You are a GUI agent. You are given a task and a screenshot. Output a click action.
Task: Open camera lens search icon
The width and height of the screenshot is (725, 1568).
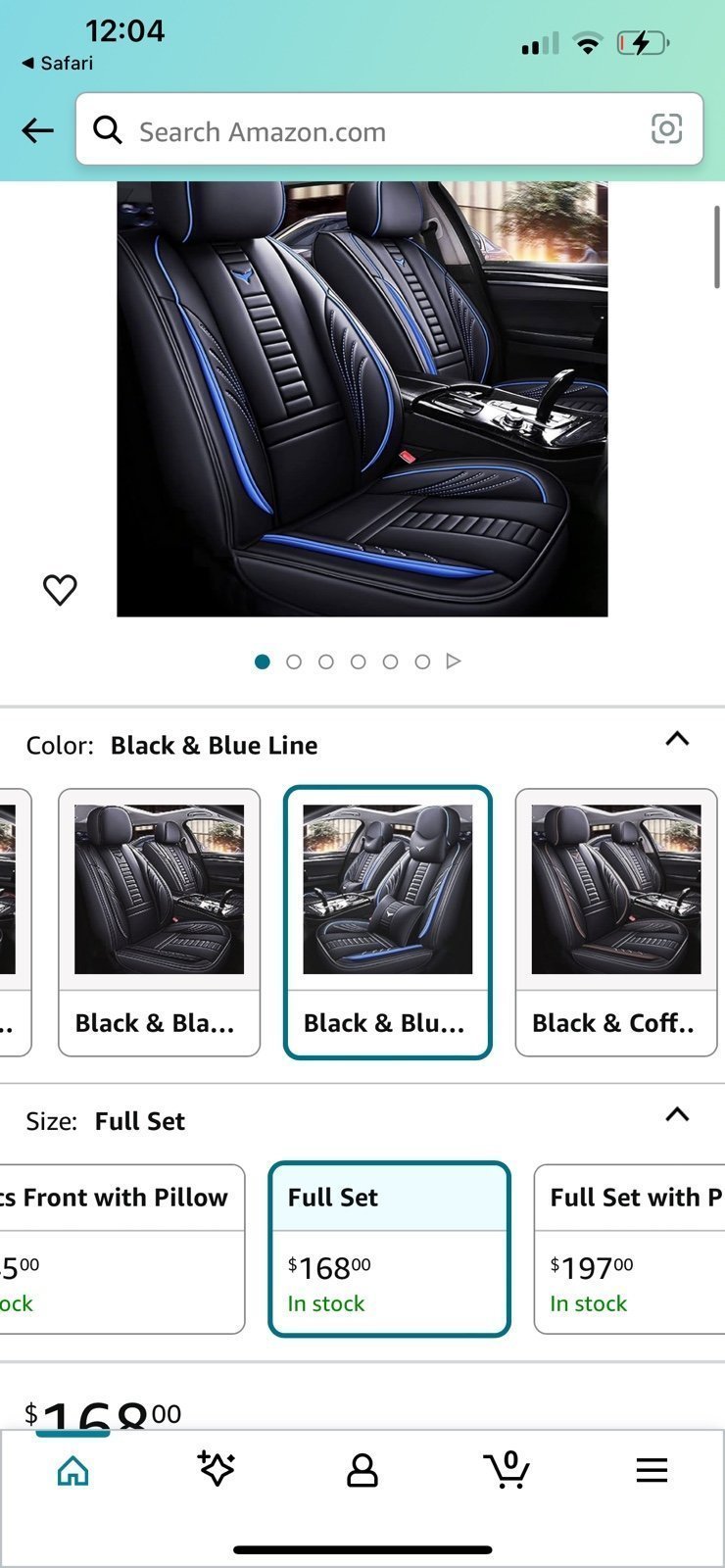pyautogui.click(x=666, y=129)
